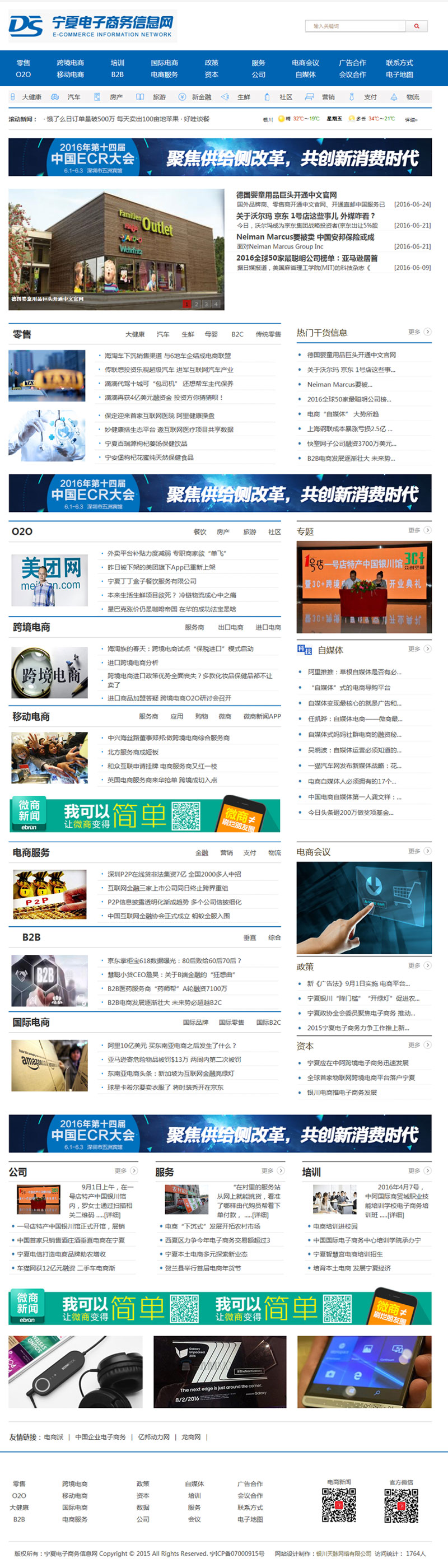The height and width of the screenshot is (1568, 448).
Task: Open the 微商新闻 green banner under 移动电商
Action: tap(145, 816)
